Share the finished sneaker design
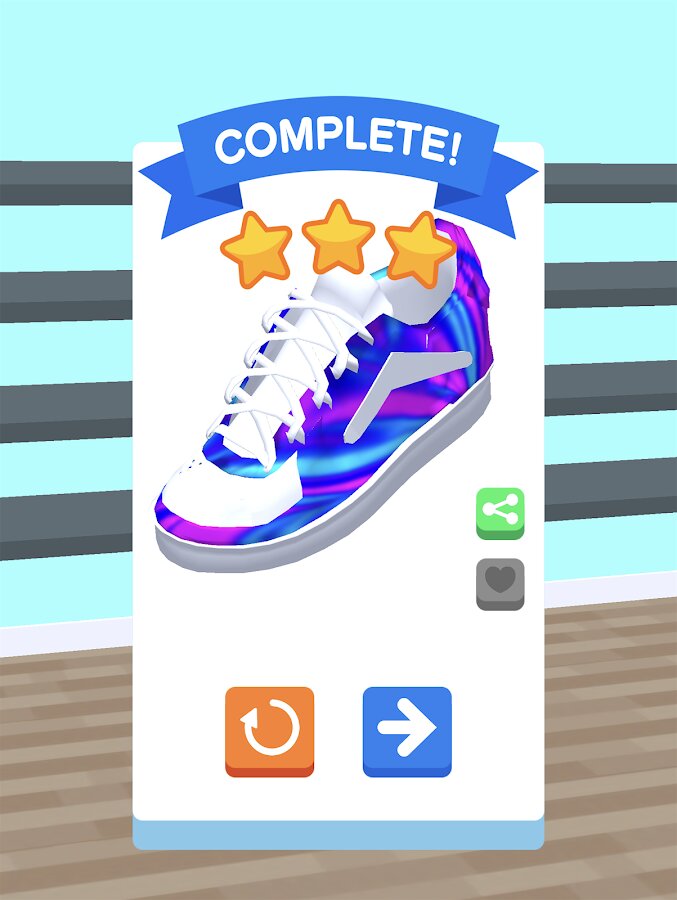Screen dimensions: 677x900 pyautogui.click(x=499, y=512)
